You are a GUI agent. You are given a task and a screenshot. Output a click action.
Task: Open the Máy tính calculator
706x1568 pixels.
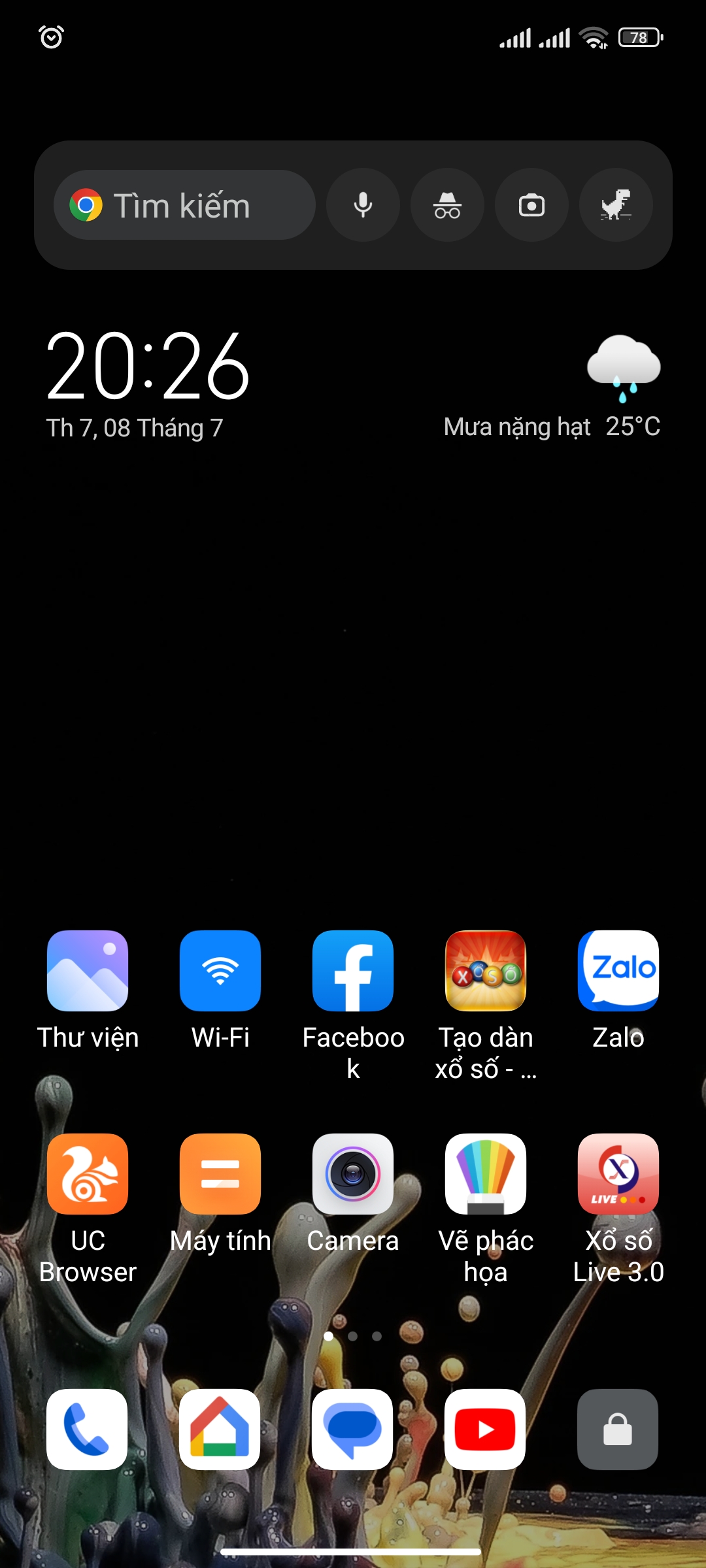point(220,1174)
